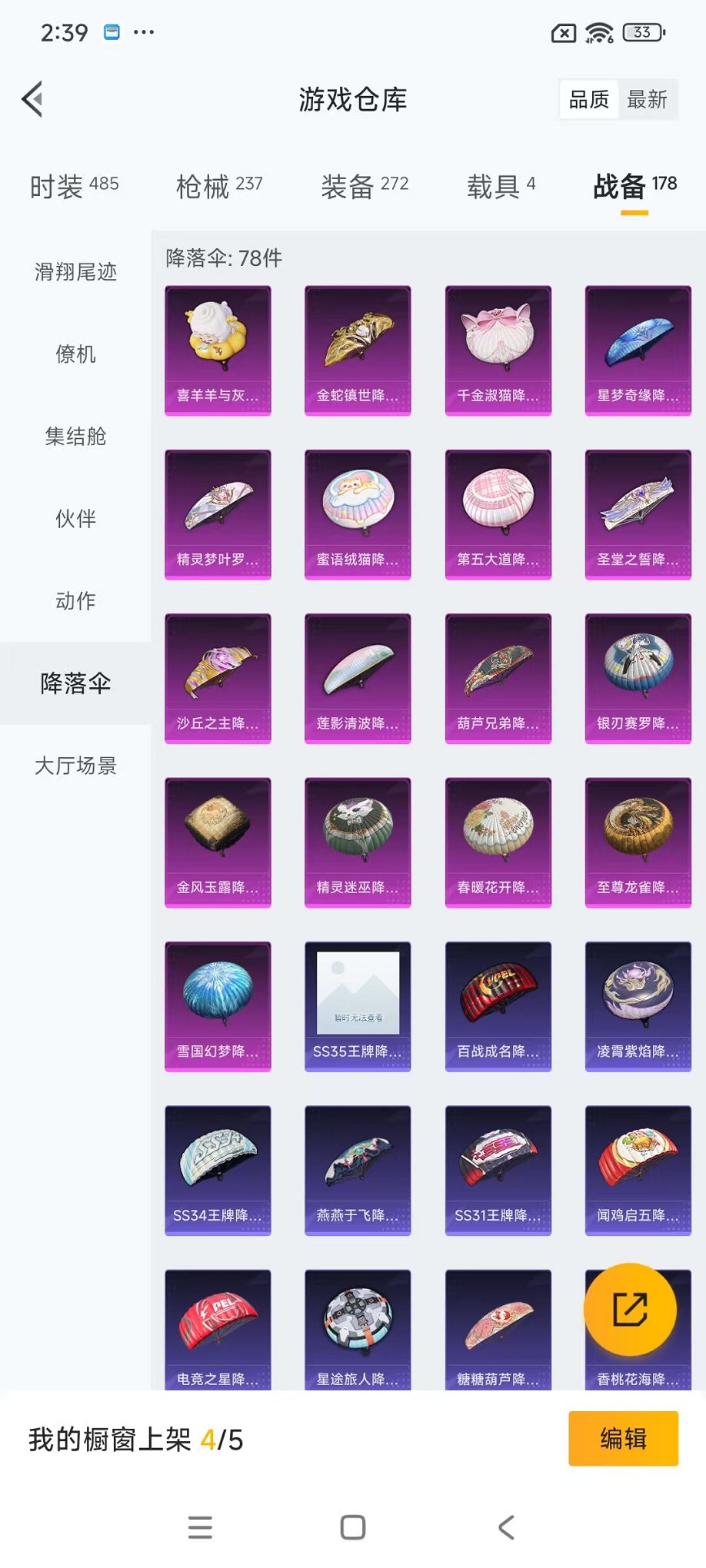Switch to 大厅场景 in the sidebar

click(75, 766)
